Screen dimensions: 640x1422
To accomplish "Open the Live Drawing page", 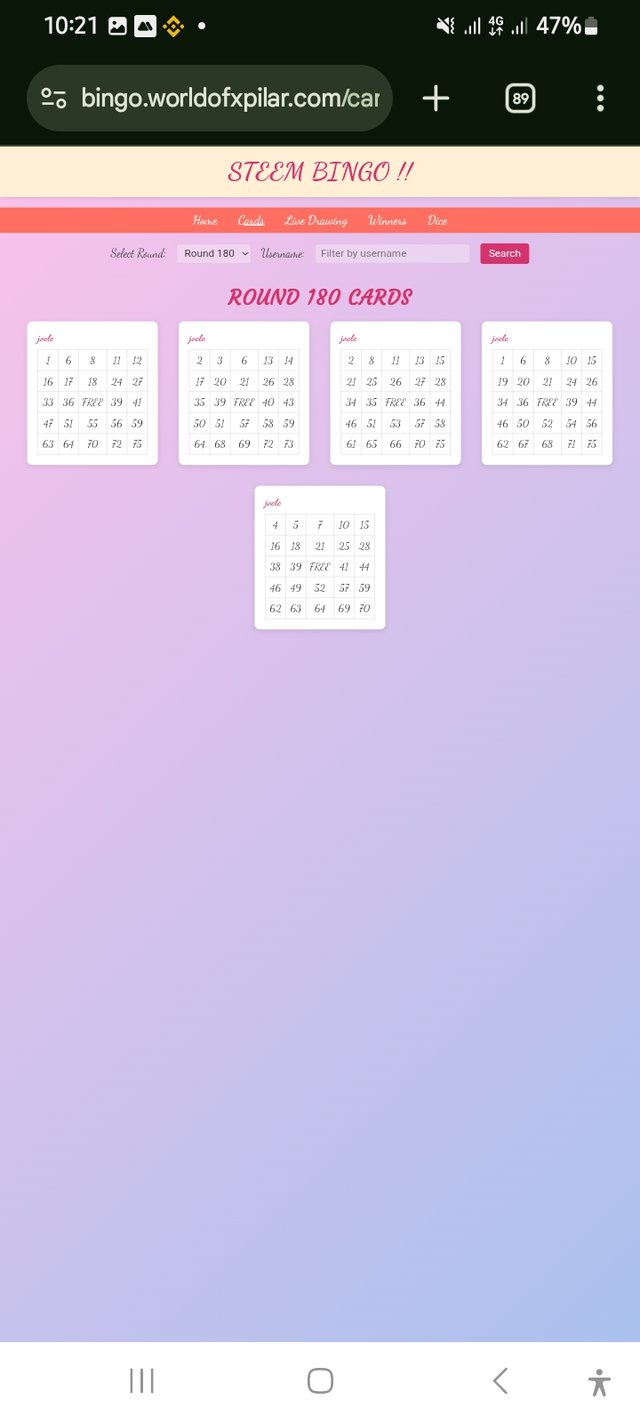I will coord(316,221).
